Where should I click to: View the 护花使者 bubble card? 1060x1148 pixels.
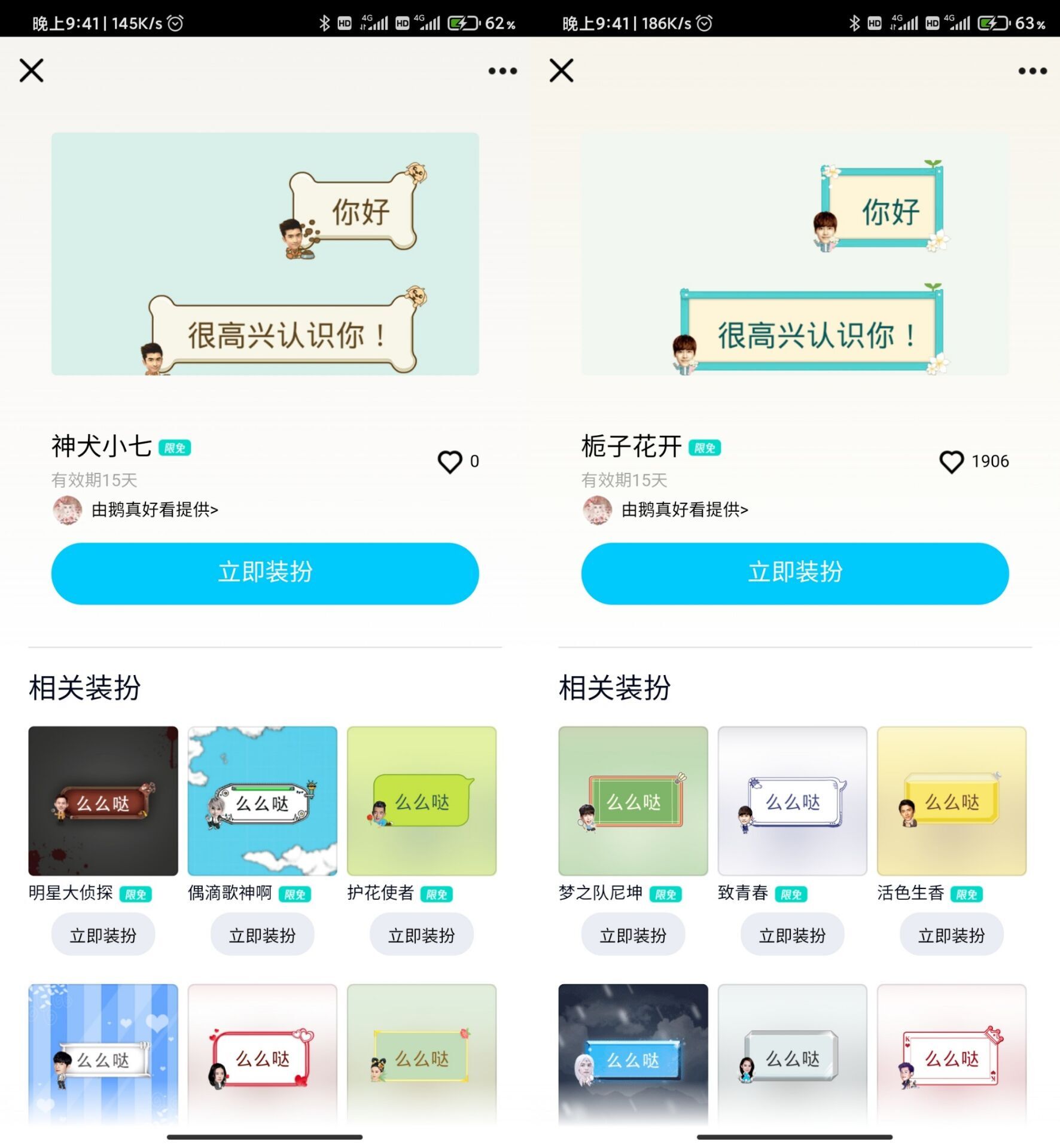(422, 801)
